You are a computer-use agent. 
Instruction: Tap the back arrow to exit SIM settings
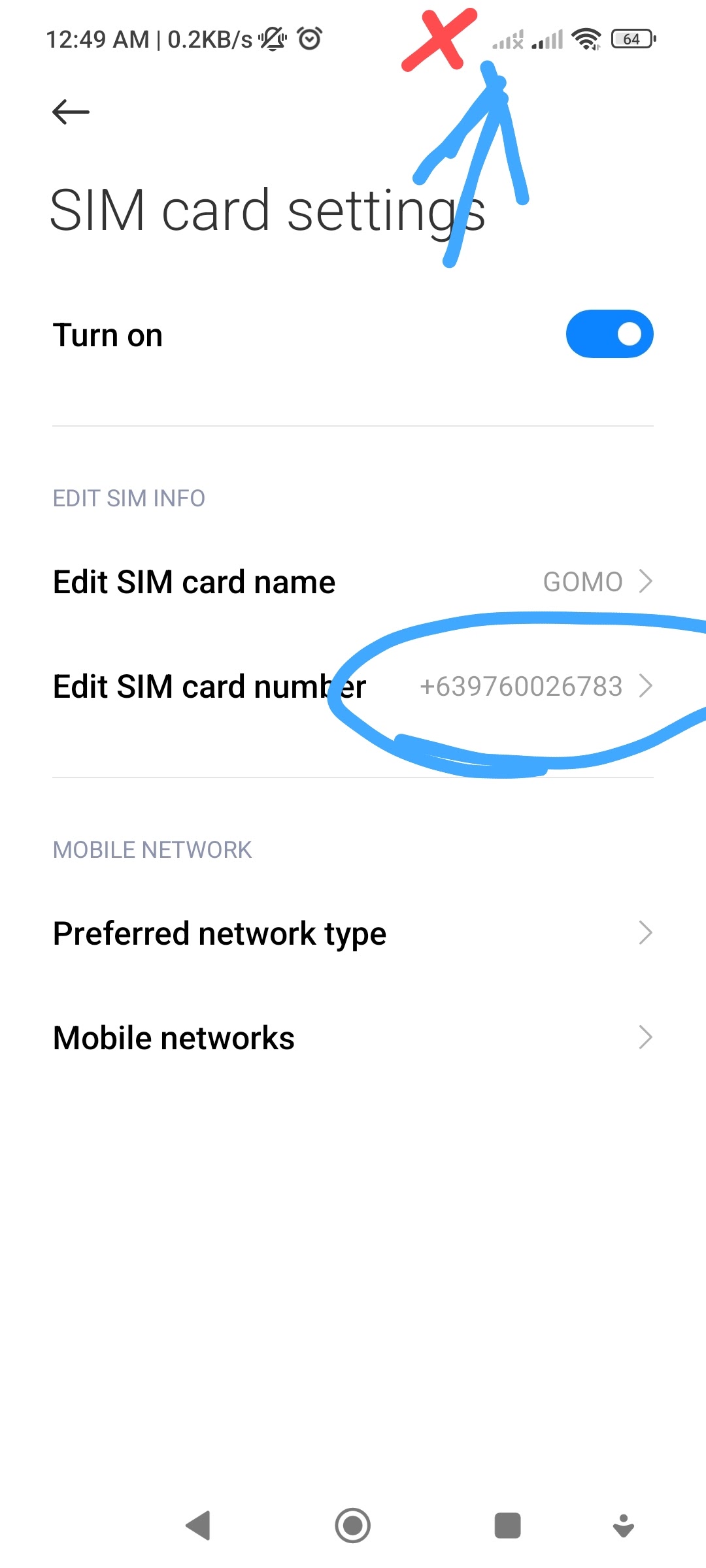72,111
